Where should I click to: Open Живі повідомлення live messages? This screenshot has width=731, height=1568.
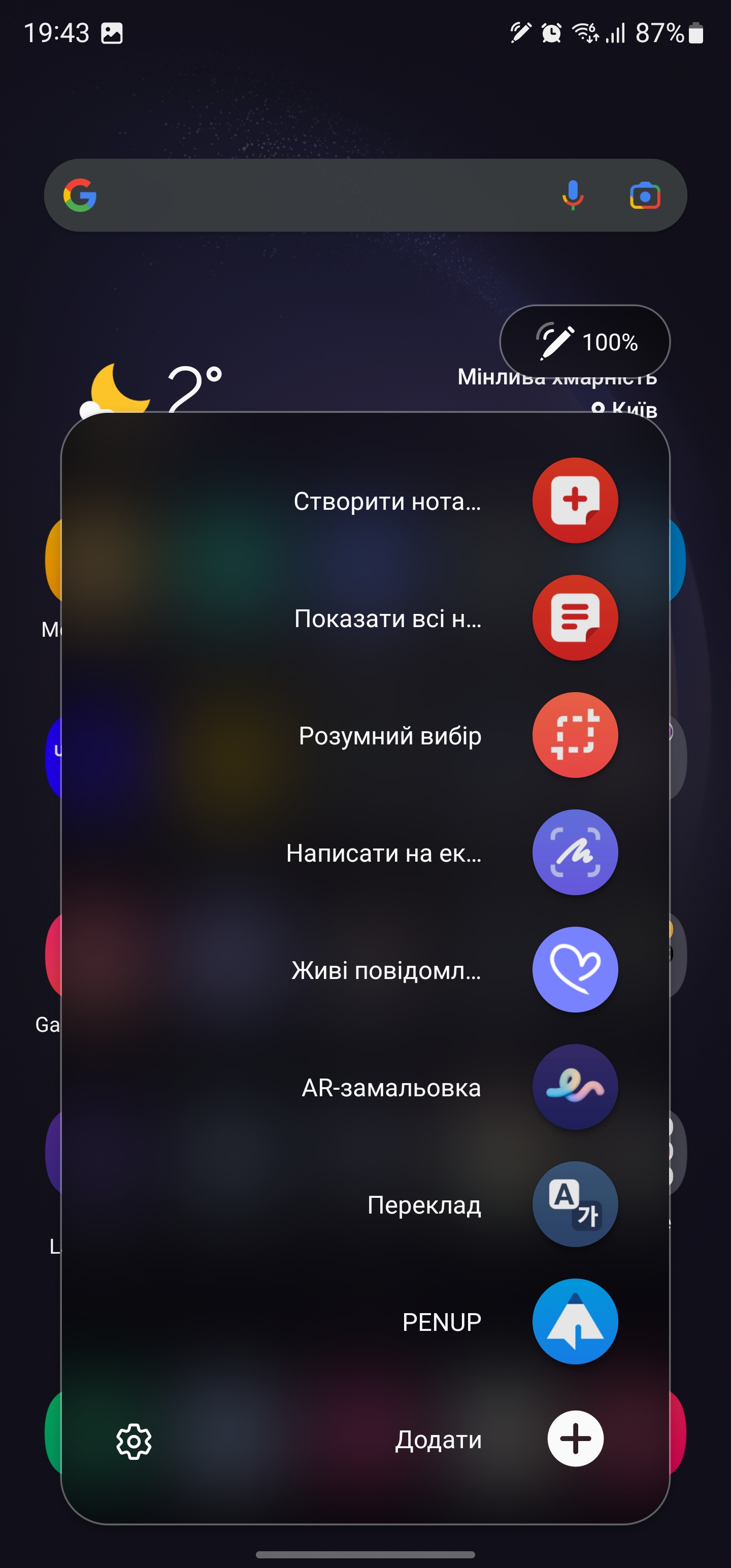click(x=575, y=970)
